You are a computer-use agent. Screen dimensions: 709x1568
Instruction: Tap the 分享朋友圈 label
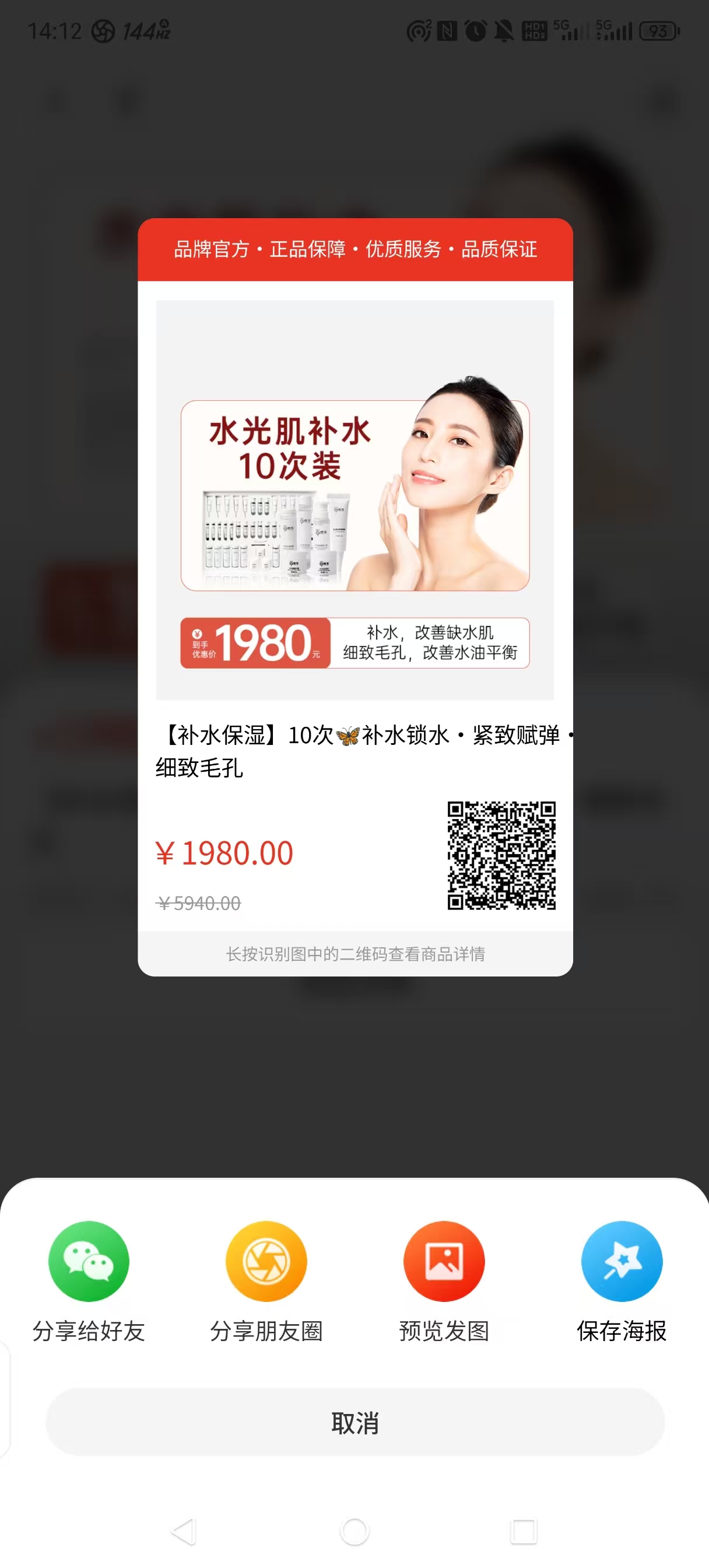tap(266, 1331)
